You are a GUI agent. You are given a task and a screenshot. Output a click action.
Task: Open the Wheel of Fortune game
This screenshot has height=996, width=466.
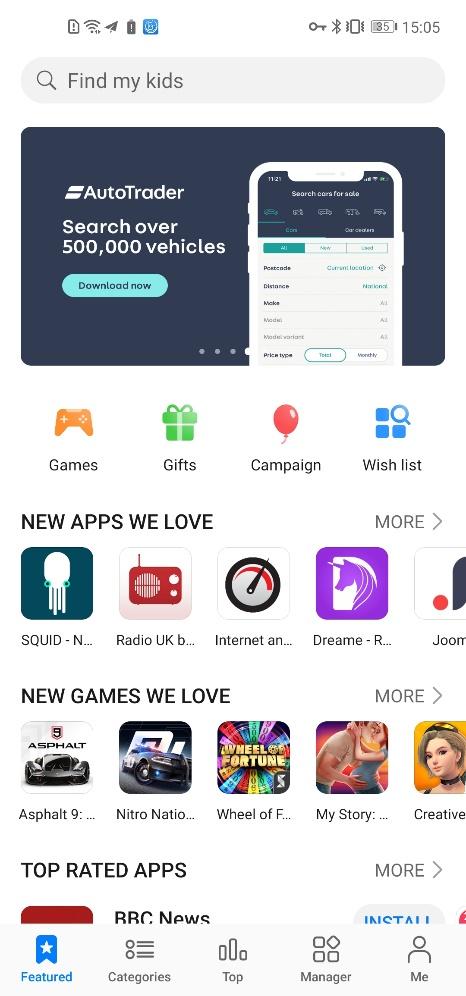pyautogui.click(x=254, y=771)
